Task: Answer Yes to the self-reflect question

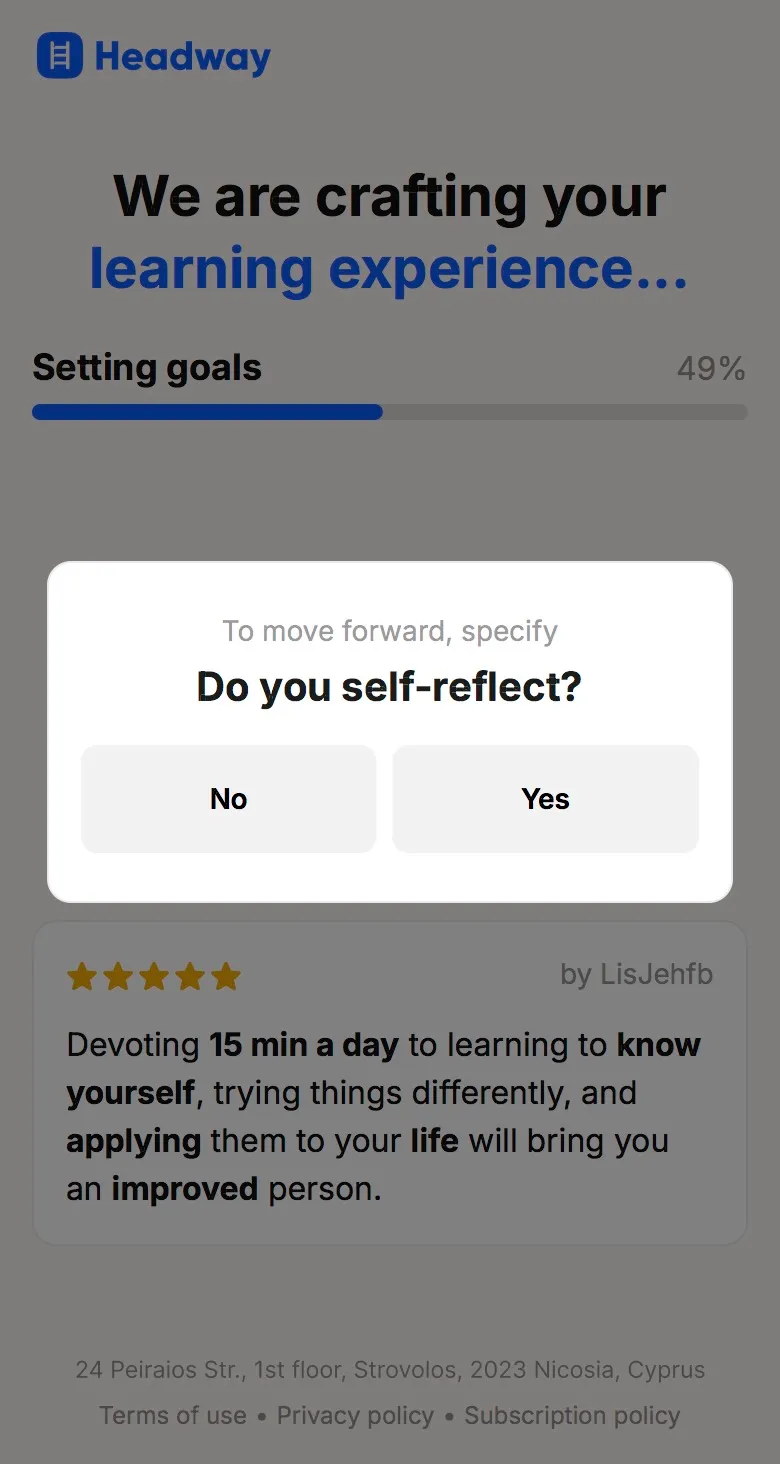Action: [x=545, y=799]
